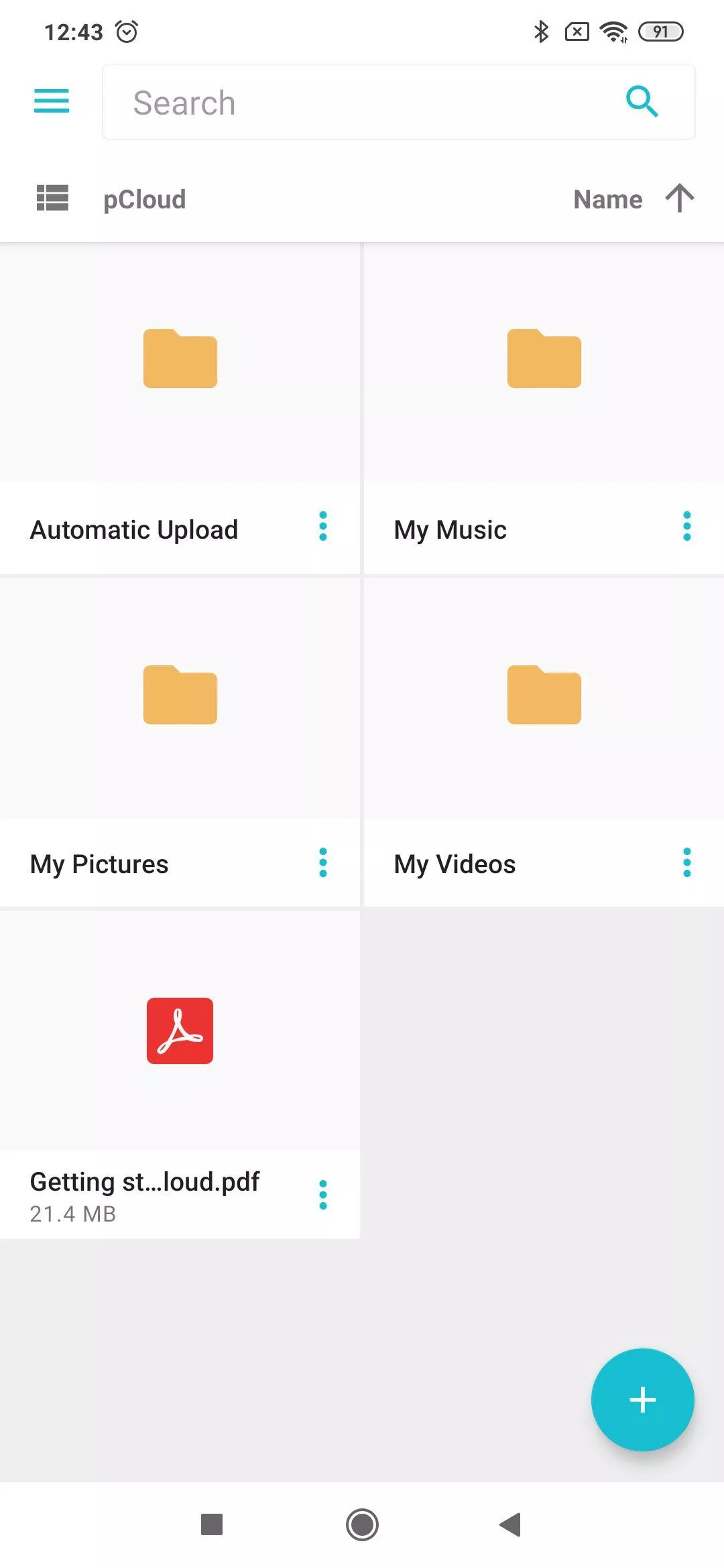The width and height of the screenshot is (724, 1568).
Task: Open the My Music folder
Action: pyautogui.click(x=544, y=408)
